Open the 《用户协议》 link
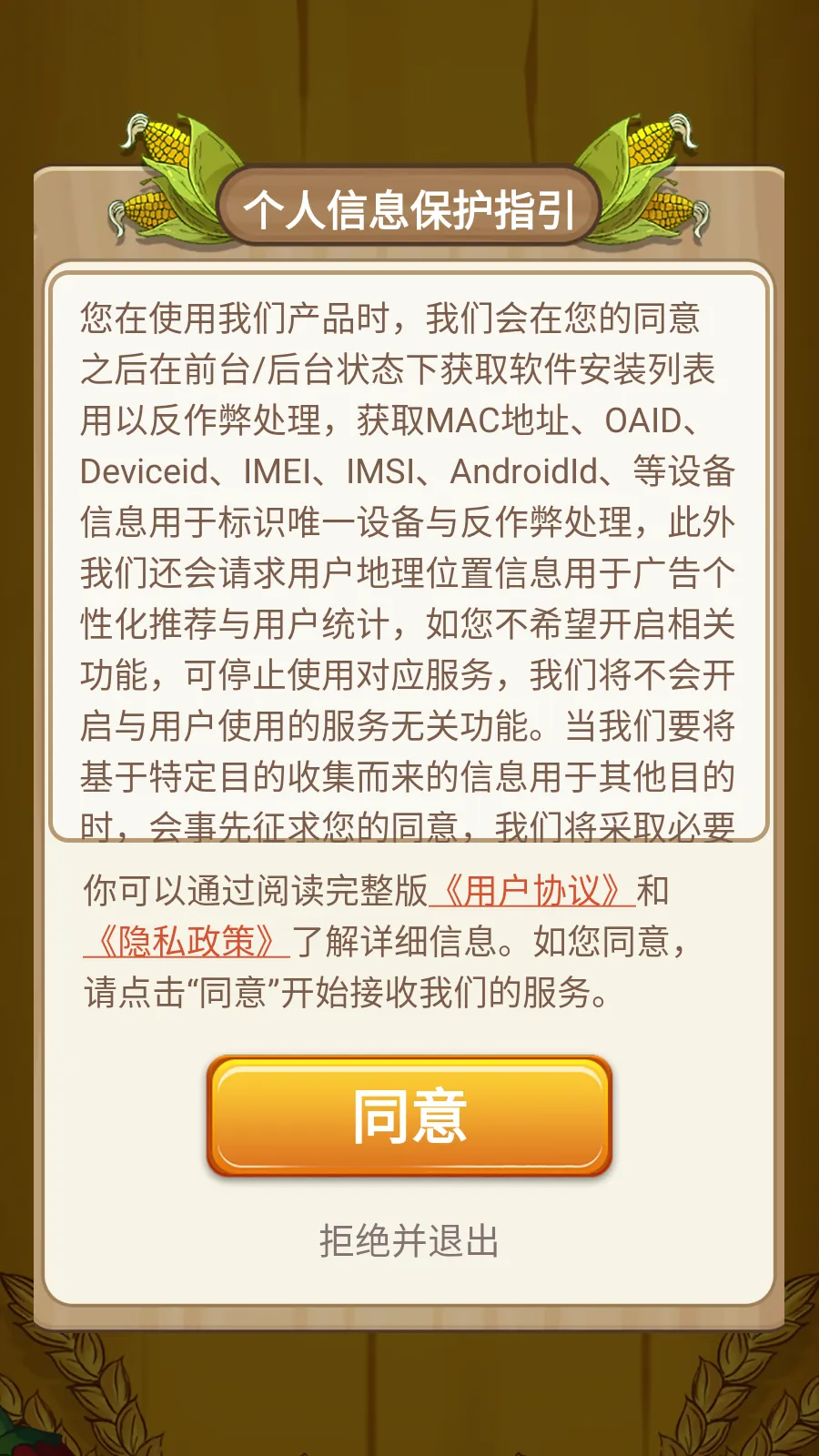819x1456 pixels. click(x=532, y=891)
